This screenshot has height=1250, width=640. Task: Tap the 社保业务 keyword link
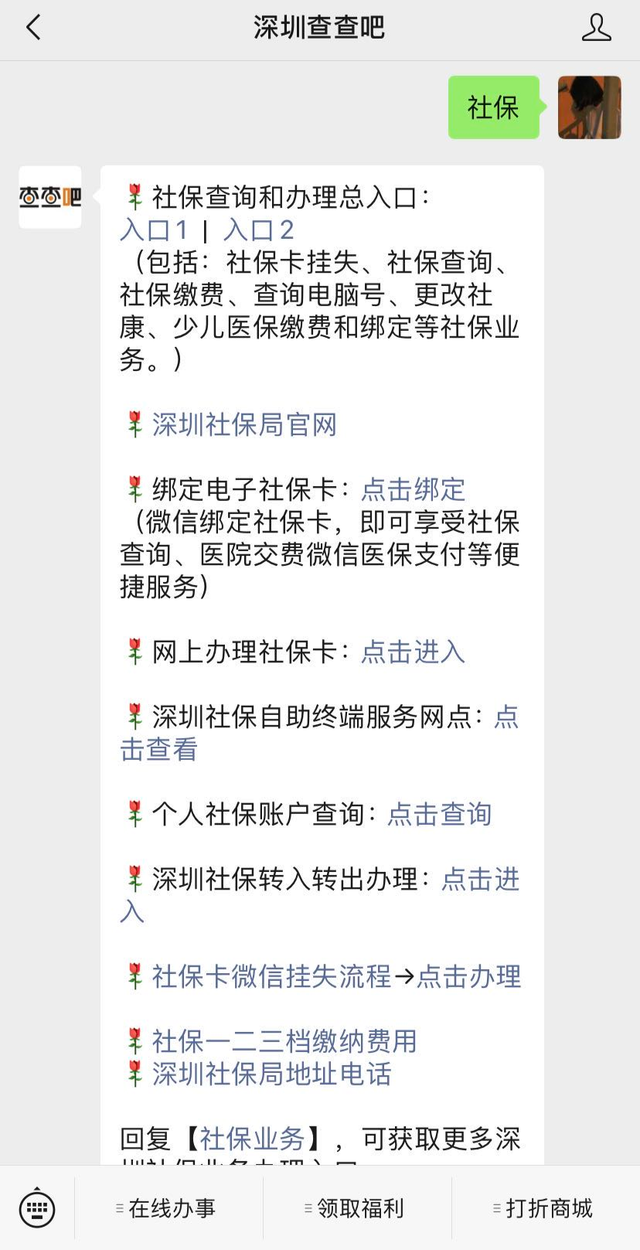(253, 1139)
